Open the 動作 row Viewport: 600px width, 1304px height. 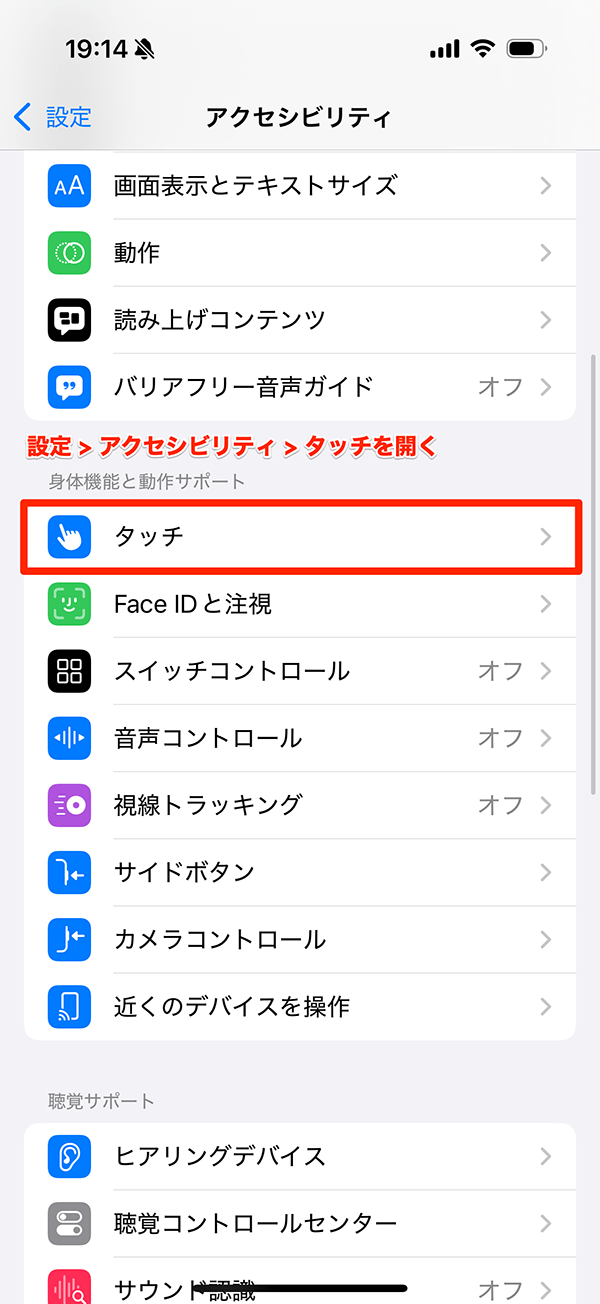coord(300,253)
